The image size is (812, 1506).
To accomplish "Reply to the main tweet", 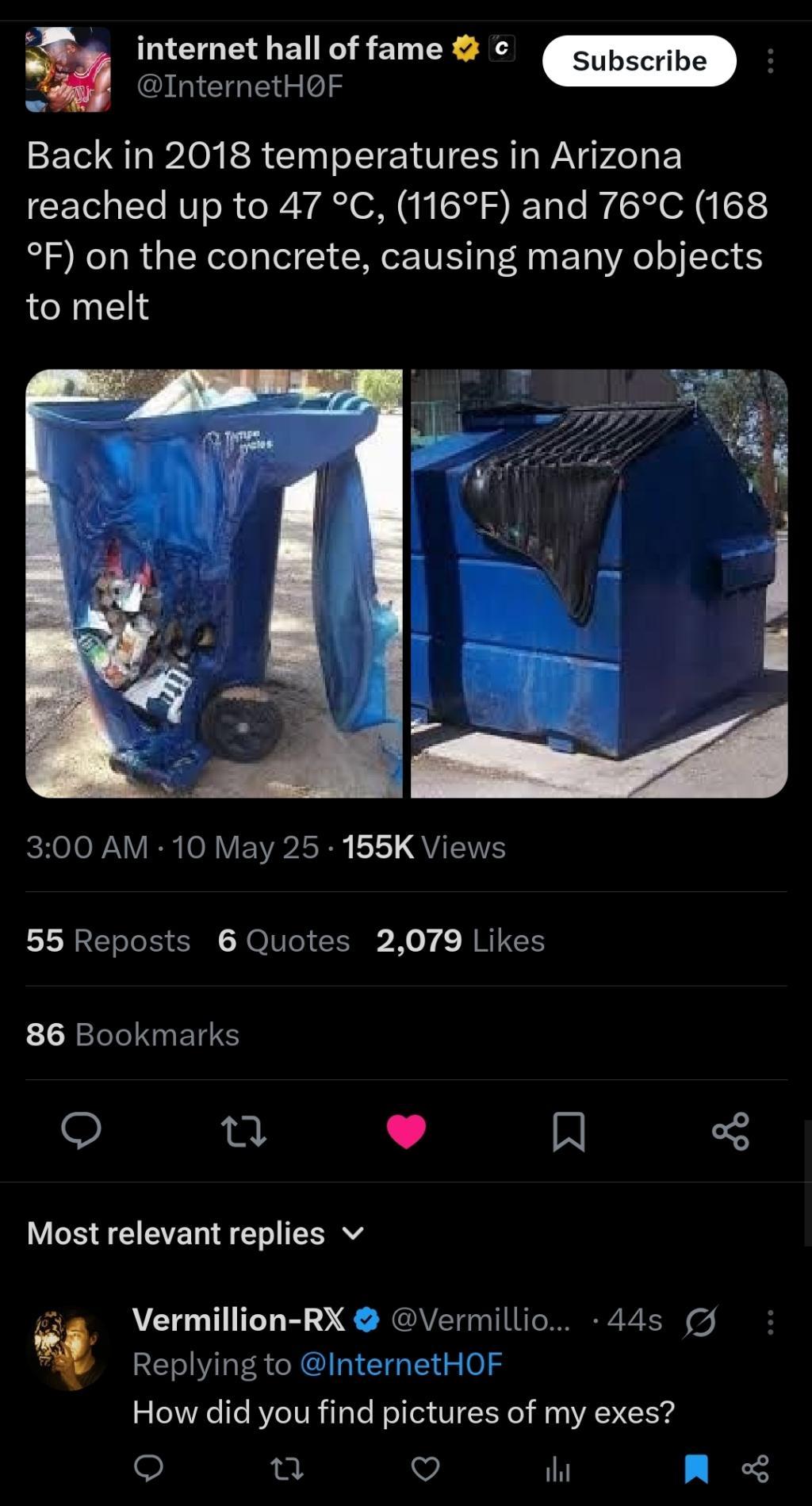I will coord(81,1131).
